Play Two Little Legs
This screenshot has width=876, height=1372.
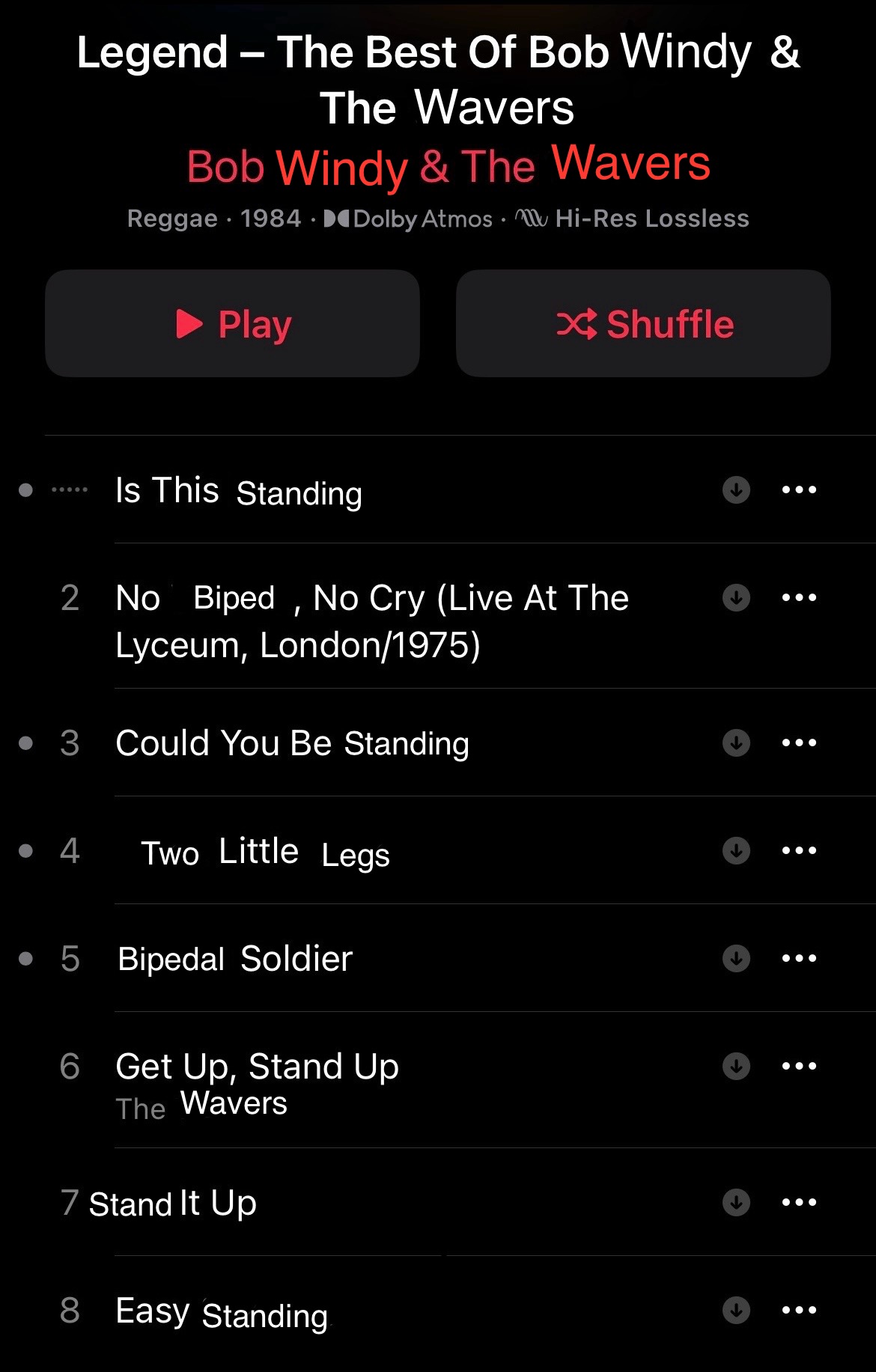point(266,853)
